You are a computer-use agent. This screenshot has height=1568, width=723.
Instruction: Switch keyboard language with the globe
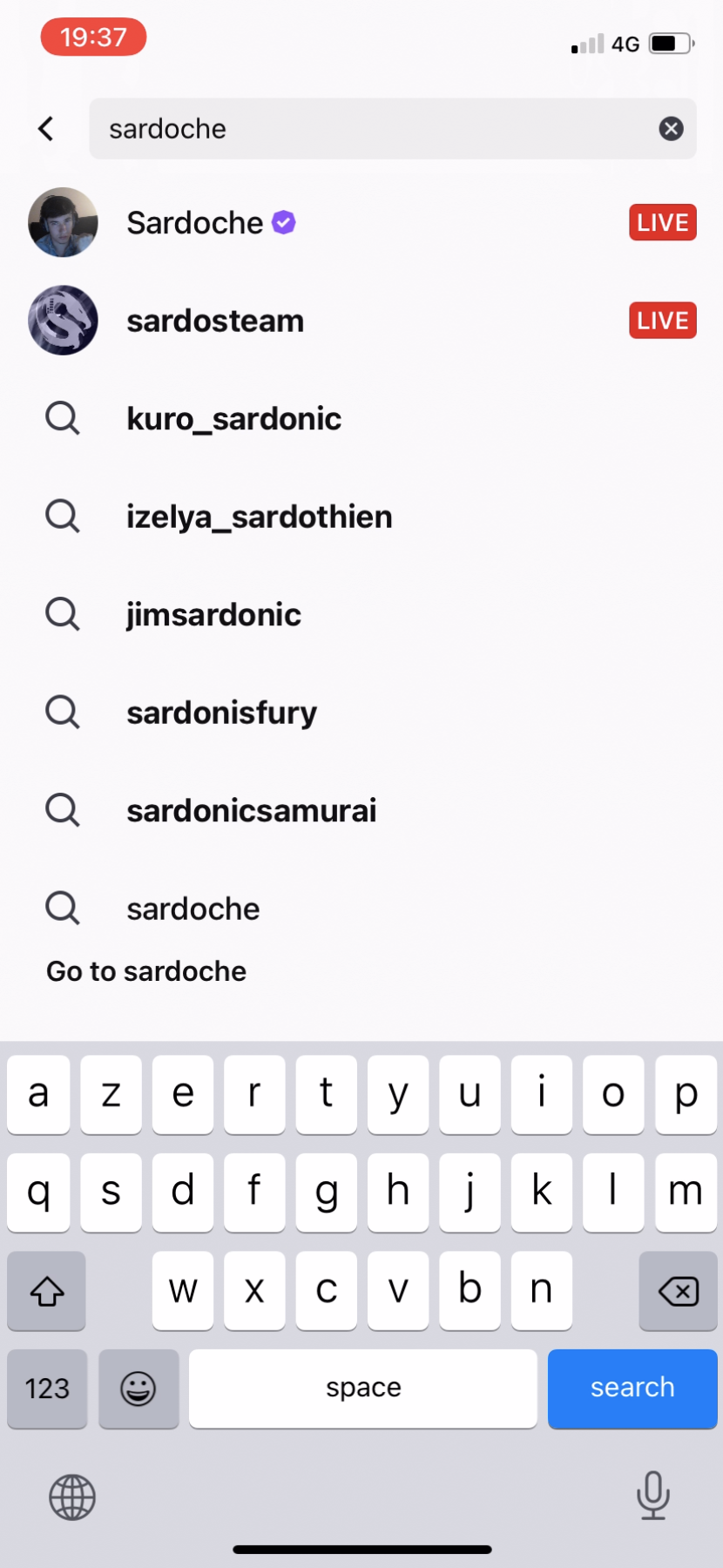[x=72, y=1497]
